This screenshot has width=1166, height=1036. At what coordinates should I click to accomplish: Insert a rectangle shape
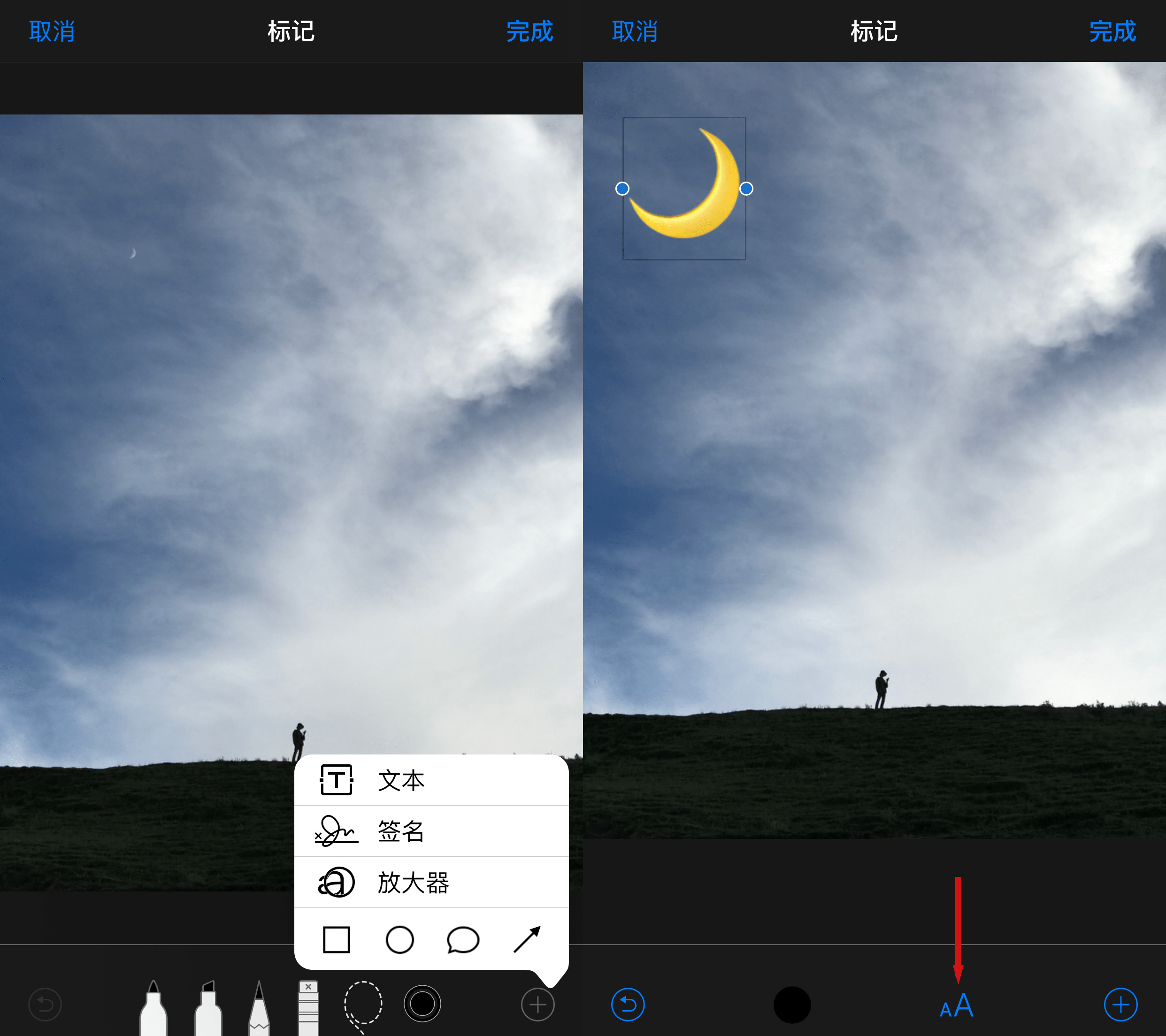[336, 940]
